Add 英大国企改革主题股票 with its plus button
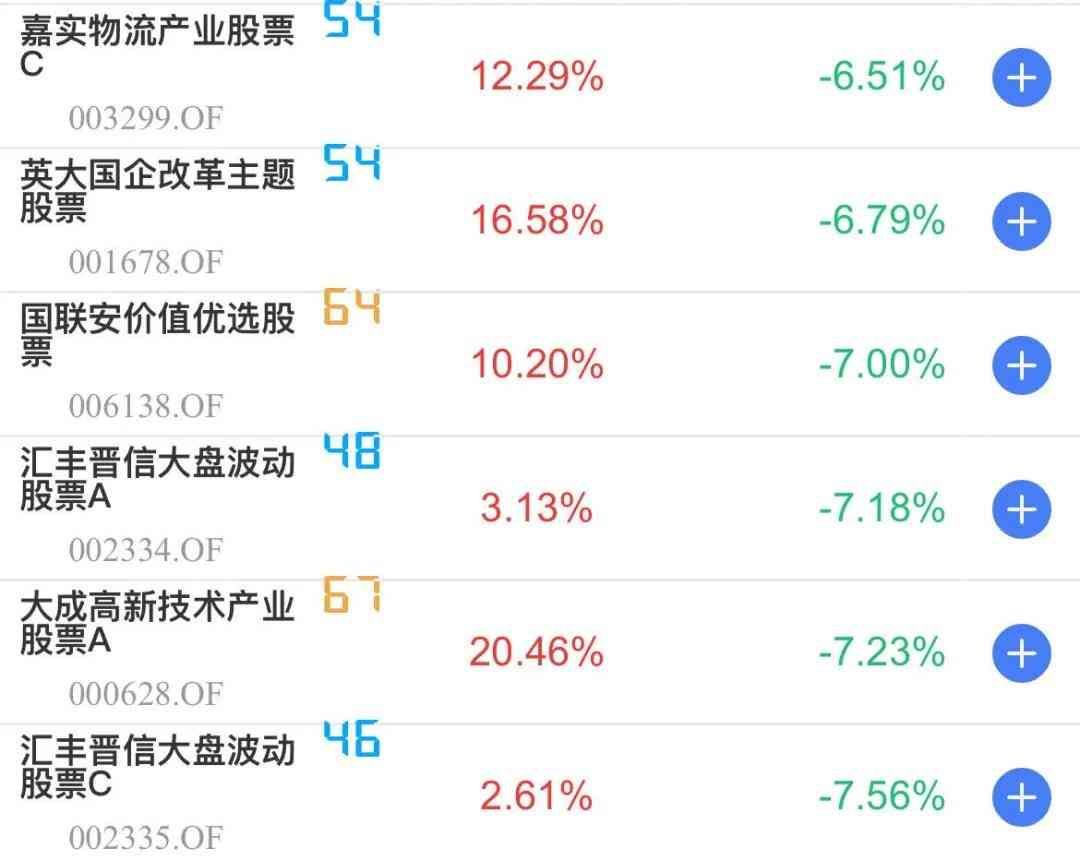The height and width of the screenshot is (861, 1080). (x=1021, y=221)
